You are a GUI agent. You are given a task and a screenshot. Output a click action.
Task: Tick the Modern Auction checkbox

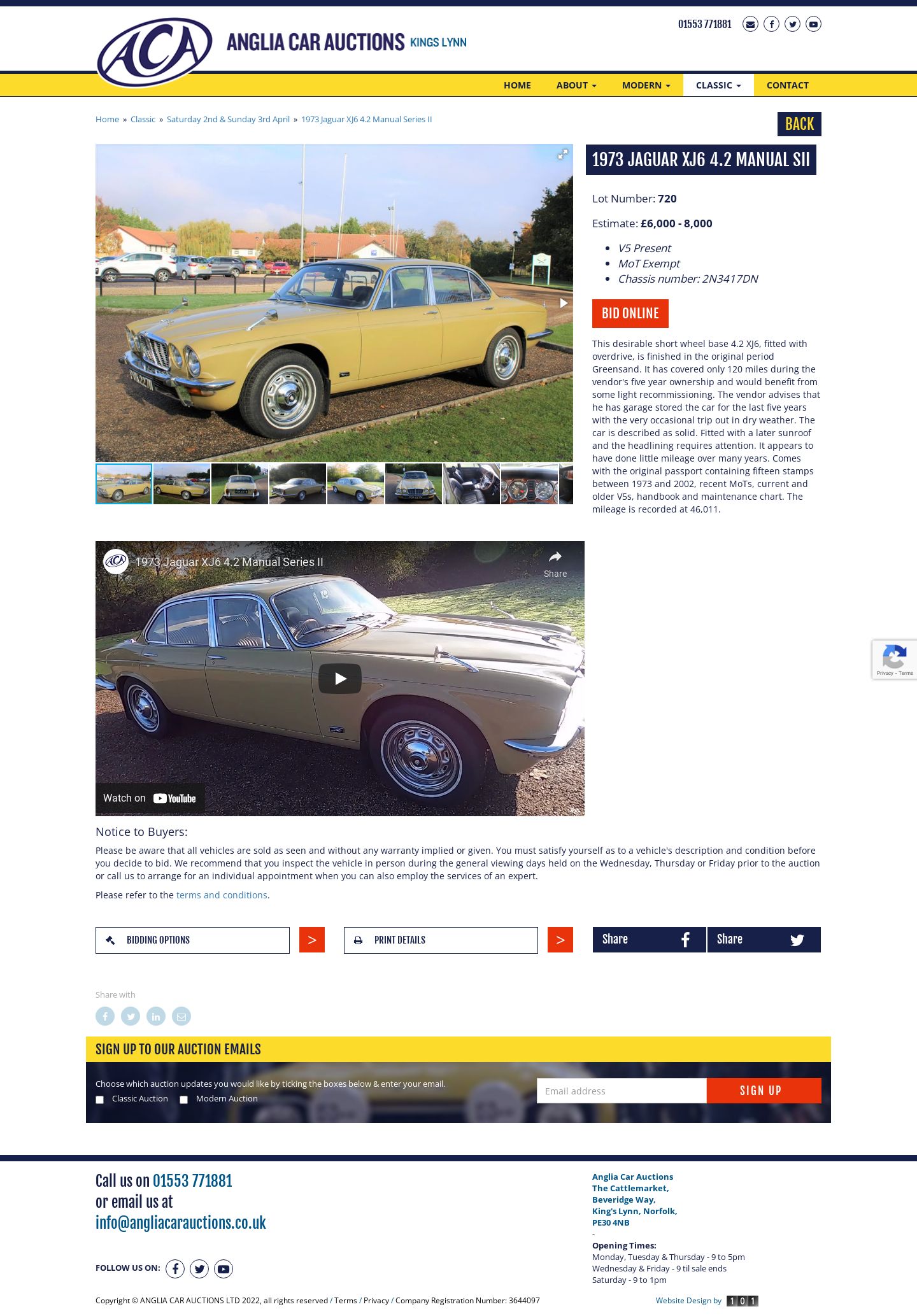(184, 1100)
